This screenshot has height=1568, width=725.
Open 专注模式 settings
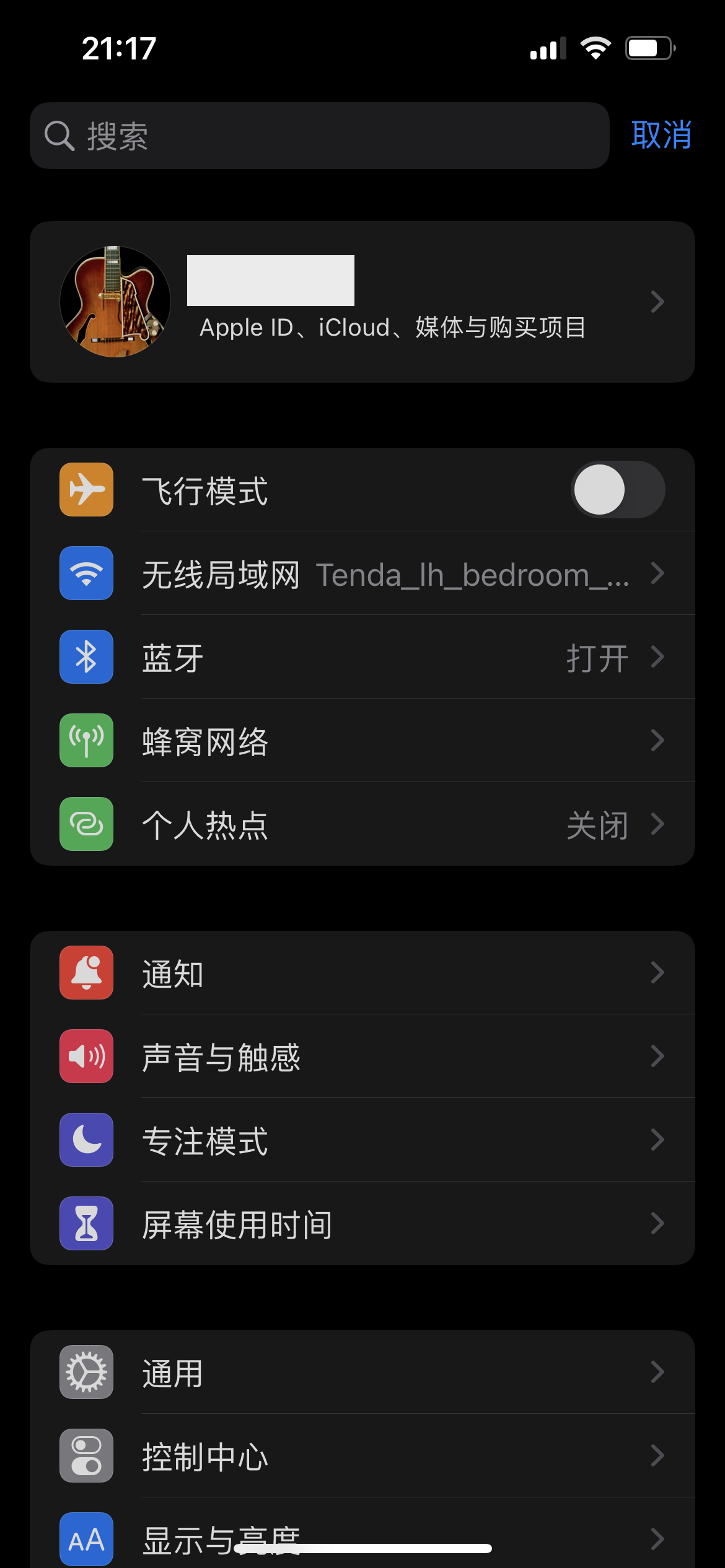362,1140
